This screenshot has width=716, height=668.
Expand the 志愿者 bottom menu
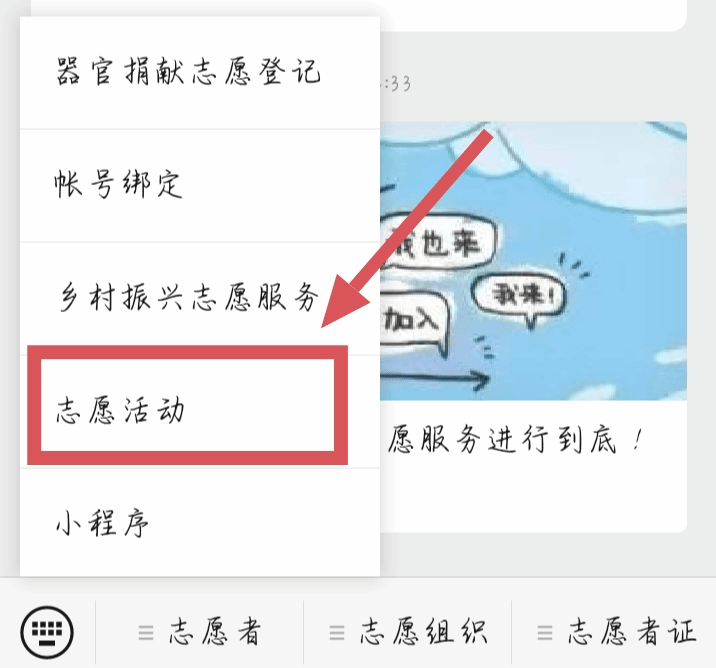pos(200,632)
